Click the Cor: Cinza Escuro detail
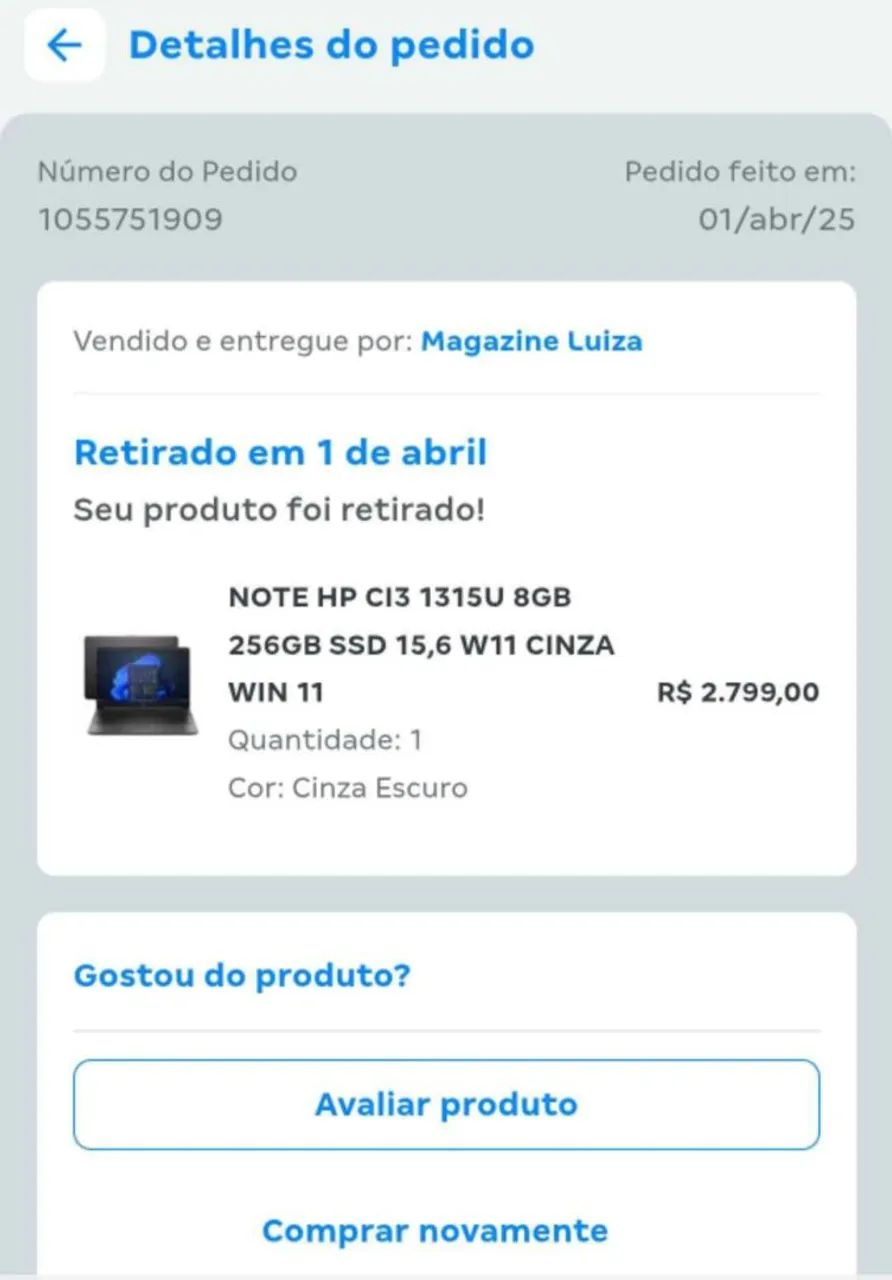892x1280 pixels. (x=347, y=787)
